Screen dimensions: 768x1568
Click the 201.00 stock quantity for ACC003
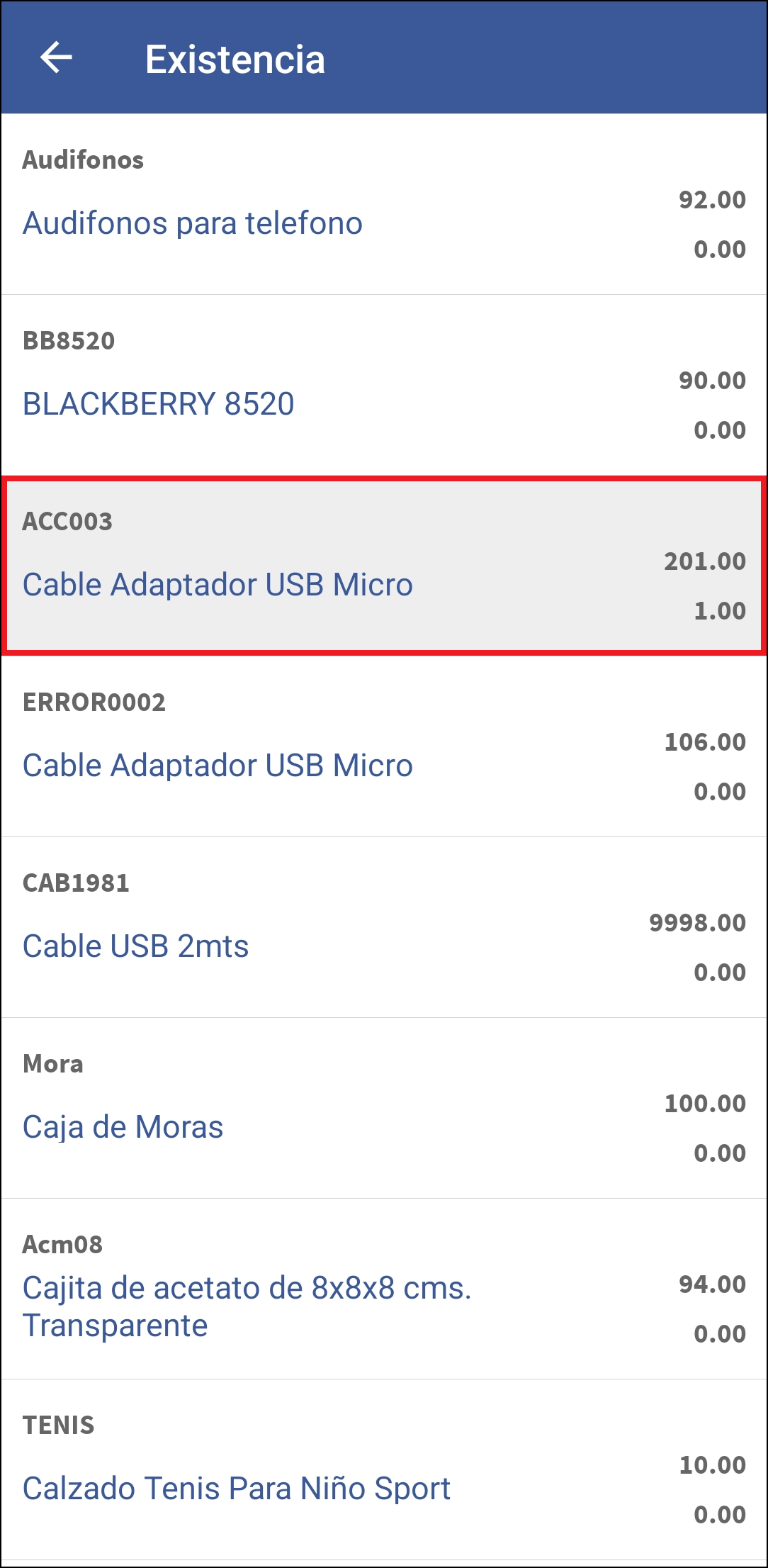(705, 561)
